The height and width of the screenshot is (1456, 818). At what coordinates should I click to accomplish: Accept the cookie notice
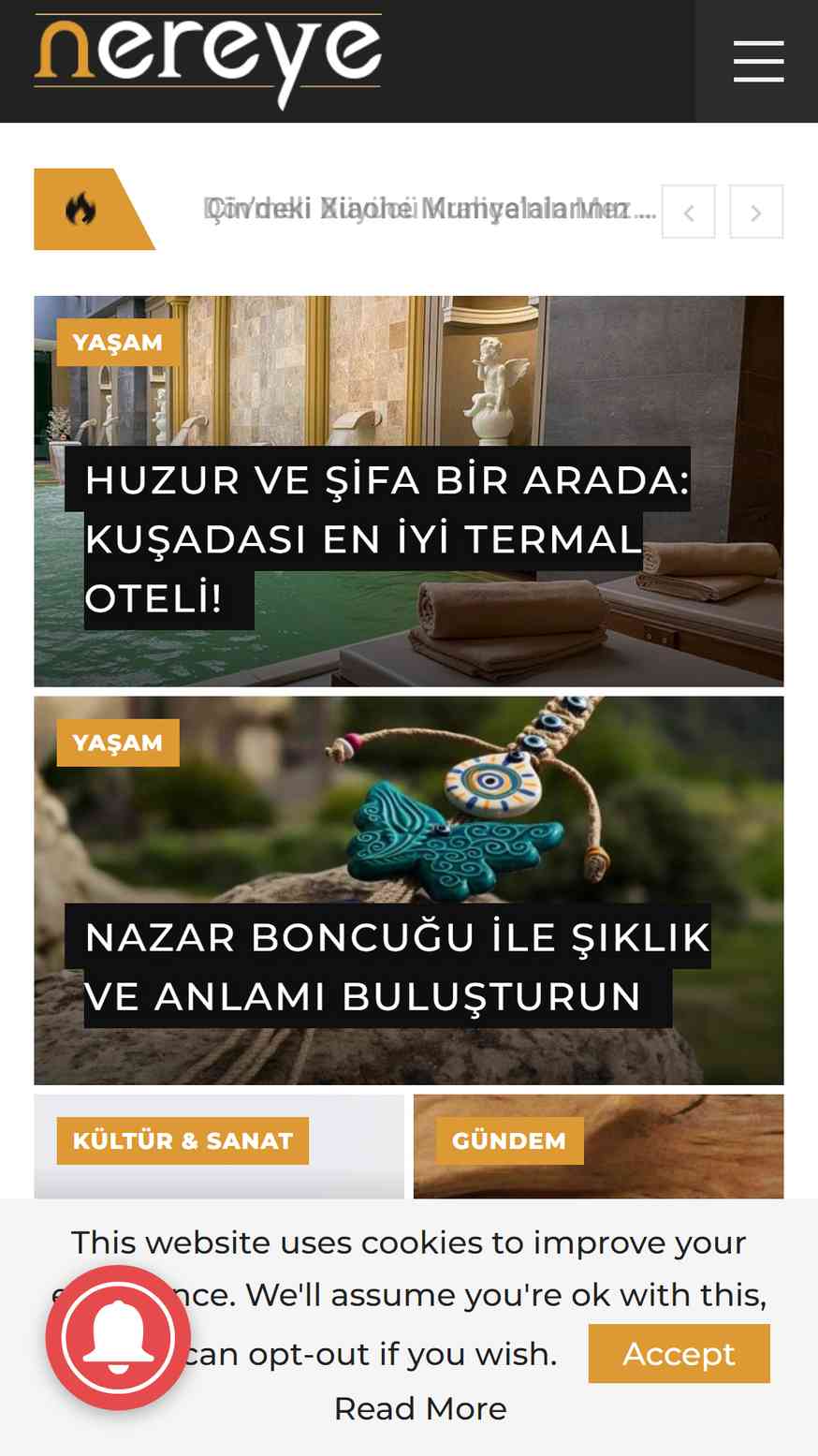coord(679,1353)
